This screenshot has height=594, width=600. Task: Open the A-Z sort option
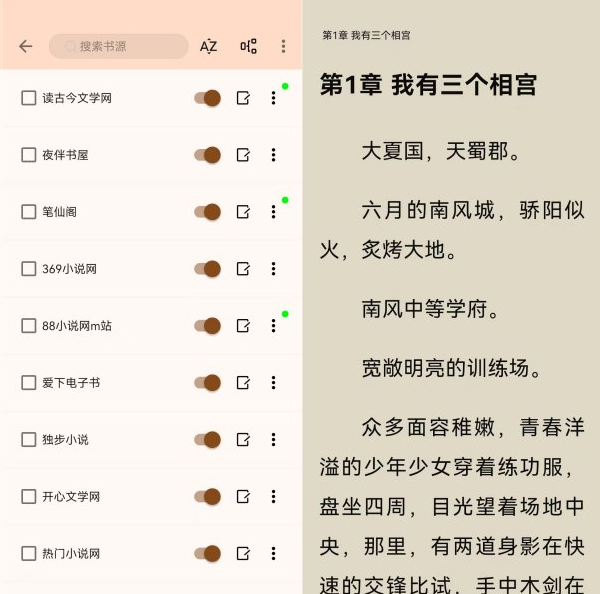click(x=208, y=46)
